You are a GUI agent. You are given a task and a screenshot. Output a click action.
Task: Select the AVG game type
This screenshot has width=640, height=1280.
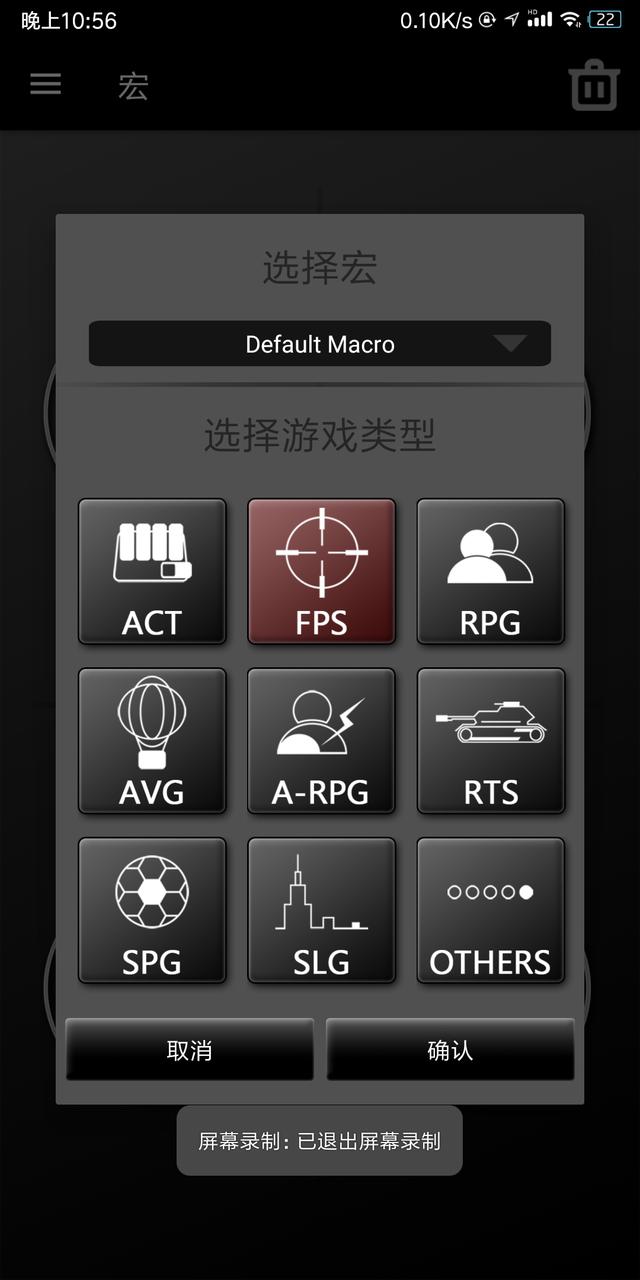pyautogui.click(x=152, y=741)
